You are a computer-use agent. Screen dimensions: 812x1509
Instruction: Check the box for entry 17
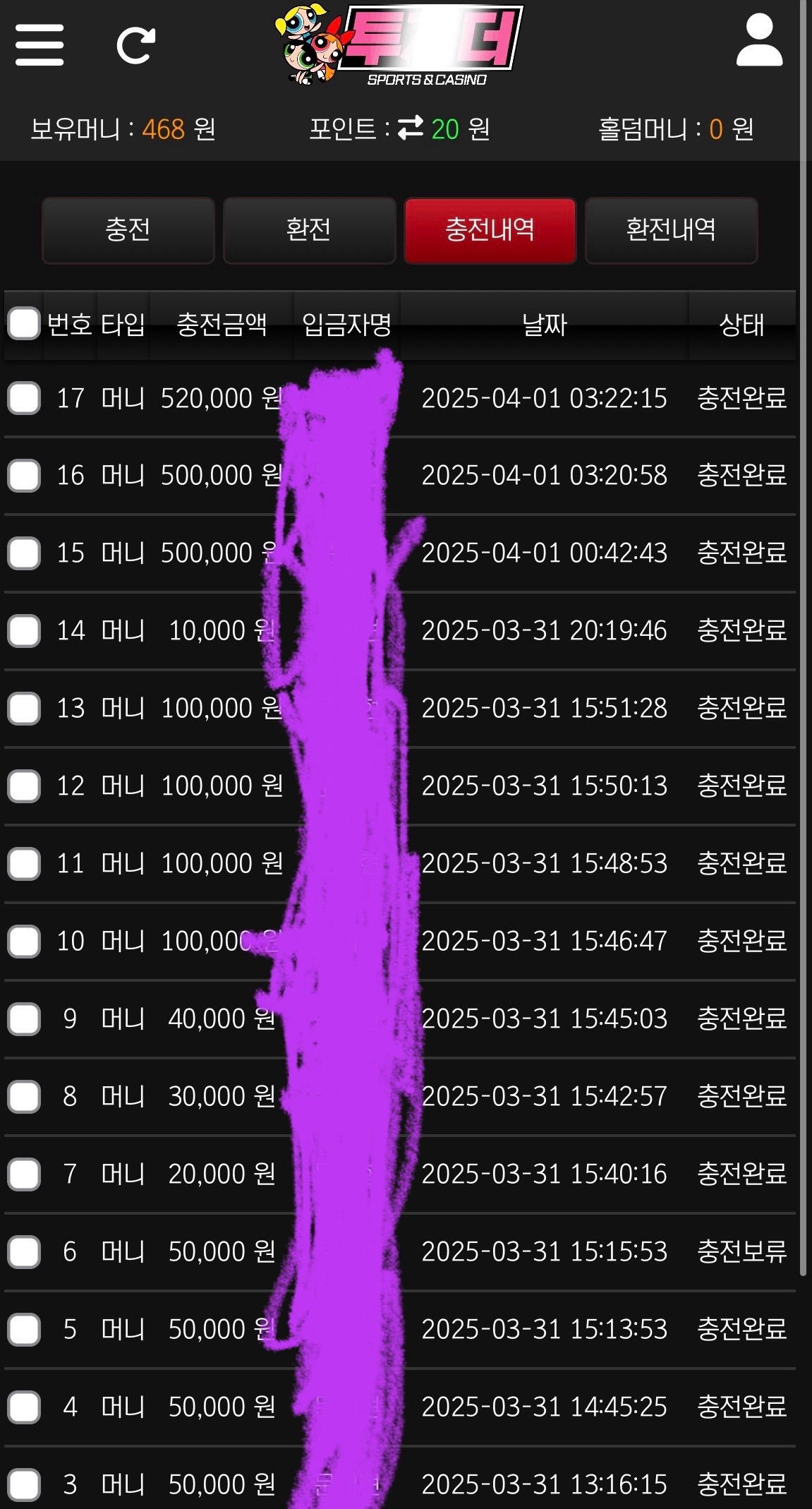pyautogui.click(x=24, y=398)
